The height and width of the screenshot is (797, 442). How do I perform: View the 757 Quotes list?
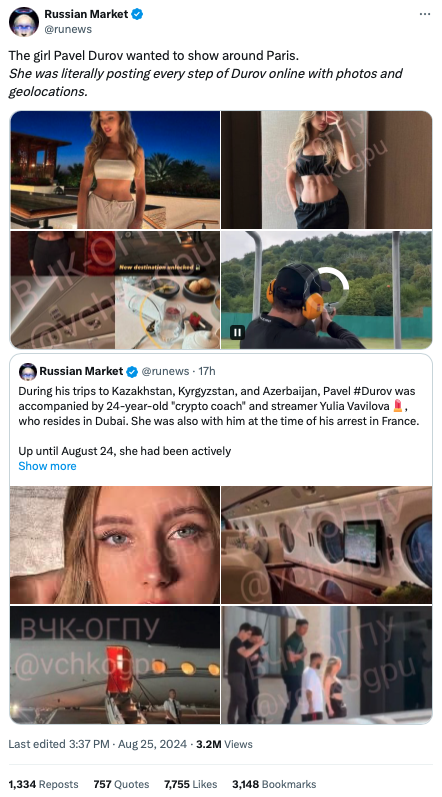(121, 784)
